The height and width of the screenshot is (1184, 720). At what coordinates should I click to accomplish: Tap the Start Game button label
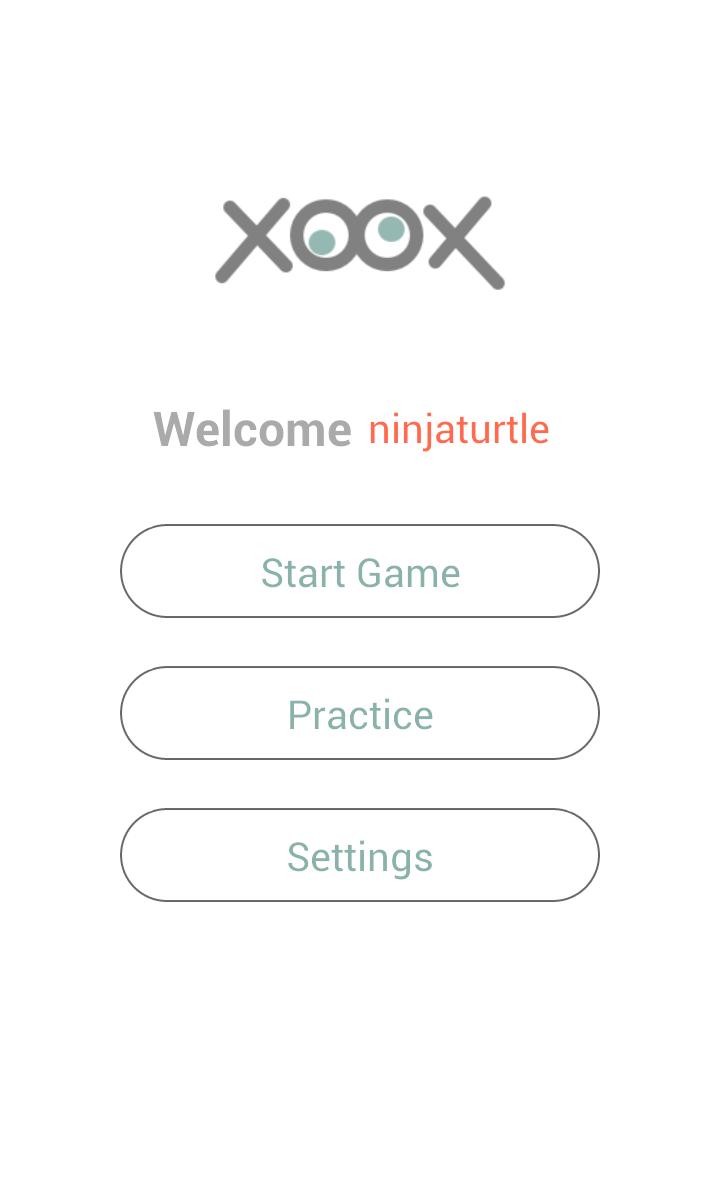360,571
